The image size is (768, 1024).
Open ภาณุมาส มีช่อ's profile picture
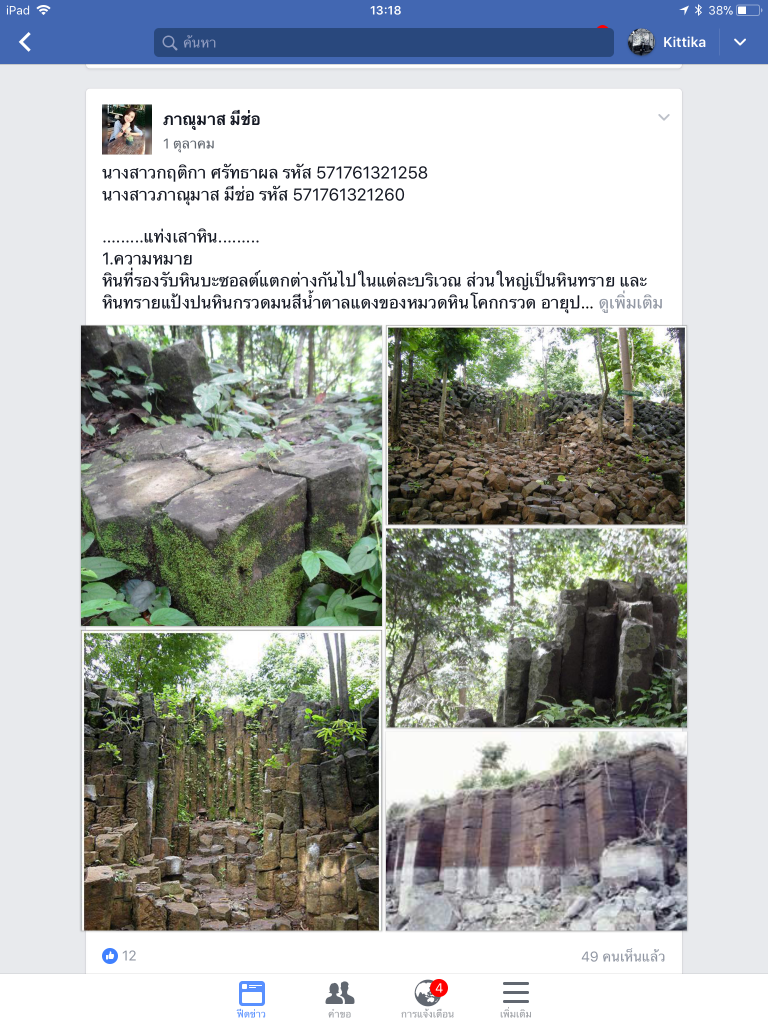[x=127, y=130]
